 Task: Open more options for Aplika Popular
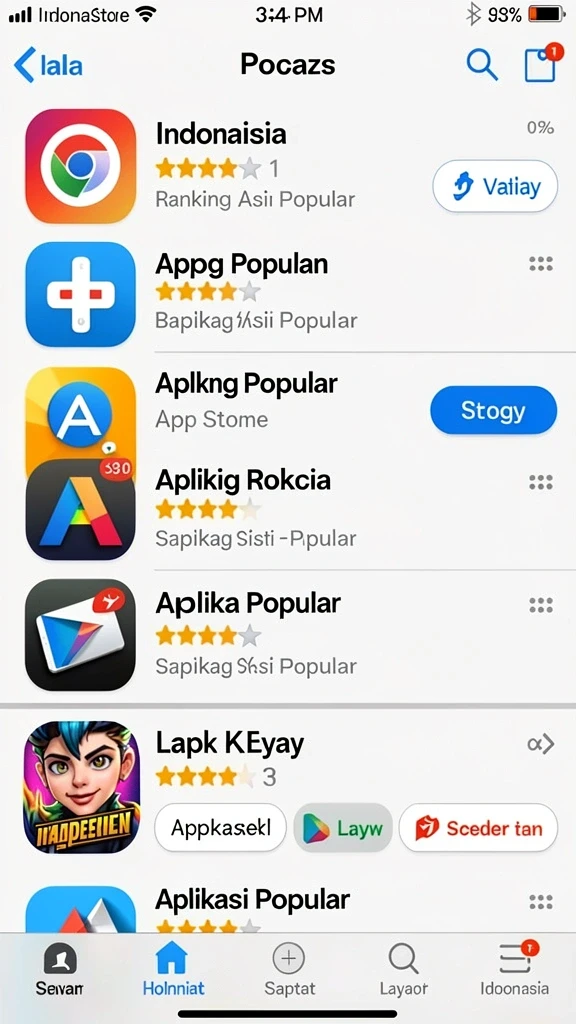541,605
